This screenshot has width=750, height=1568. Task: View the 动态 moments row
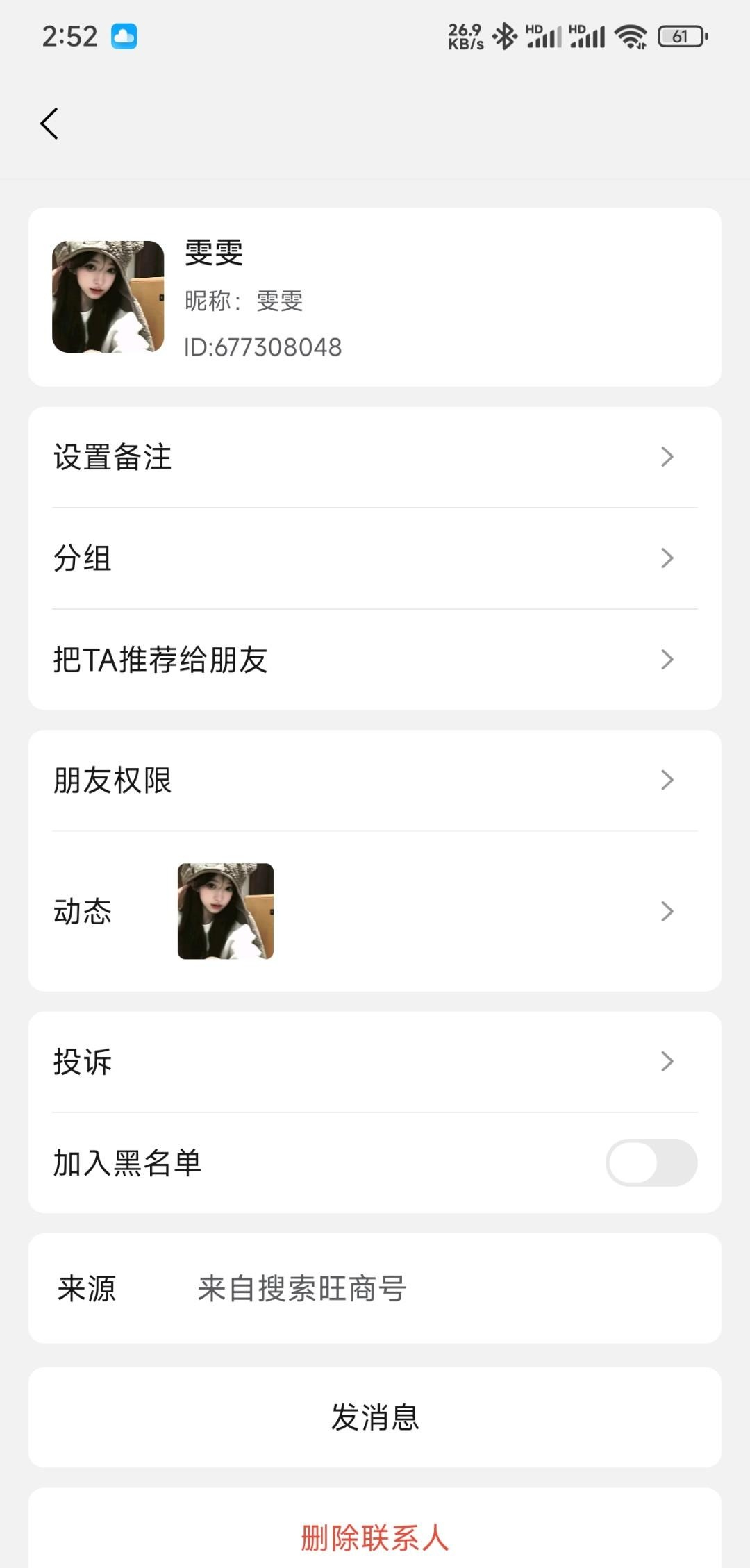(375, 911)
